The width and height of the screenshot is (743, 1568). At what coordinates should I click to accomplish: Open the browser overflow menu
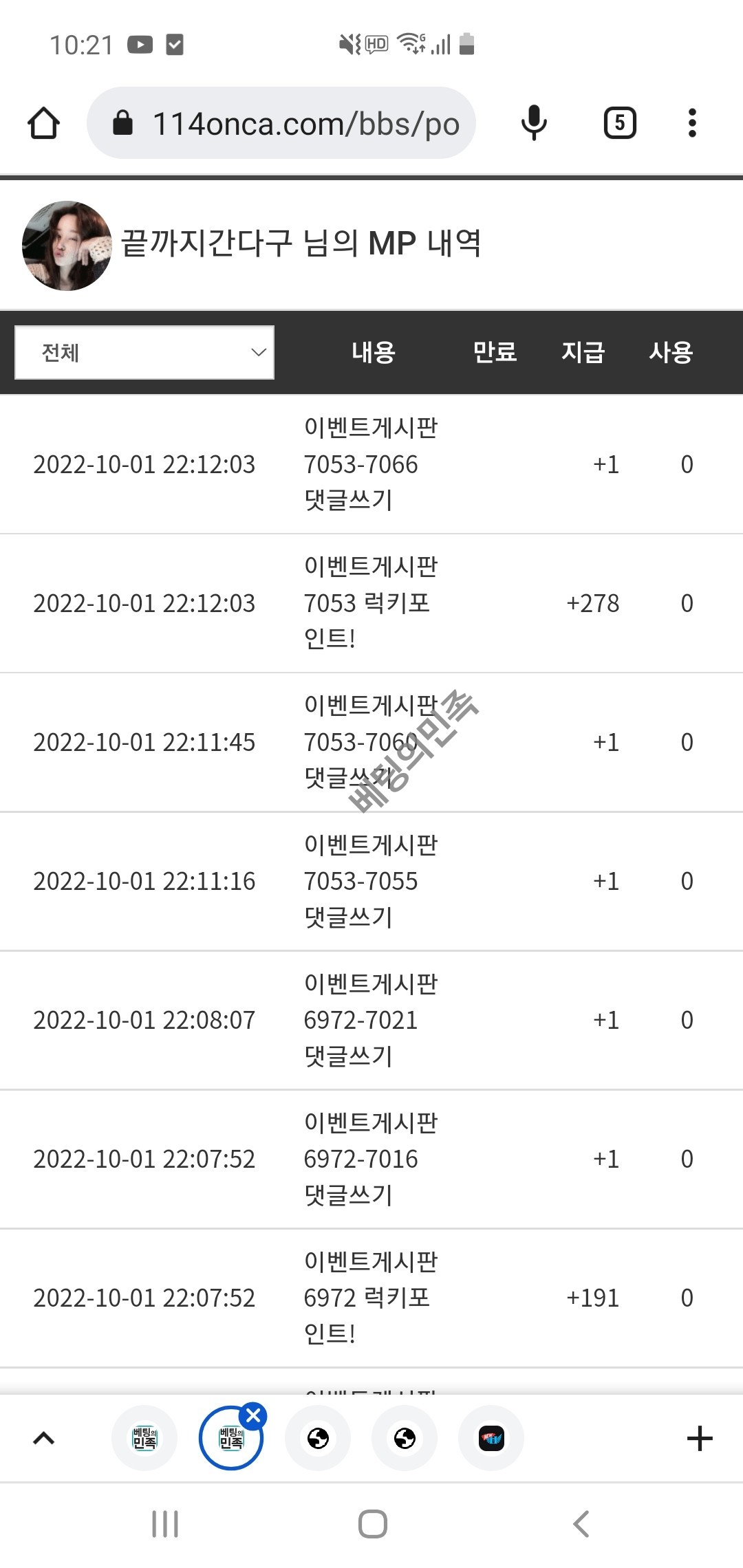692,124
